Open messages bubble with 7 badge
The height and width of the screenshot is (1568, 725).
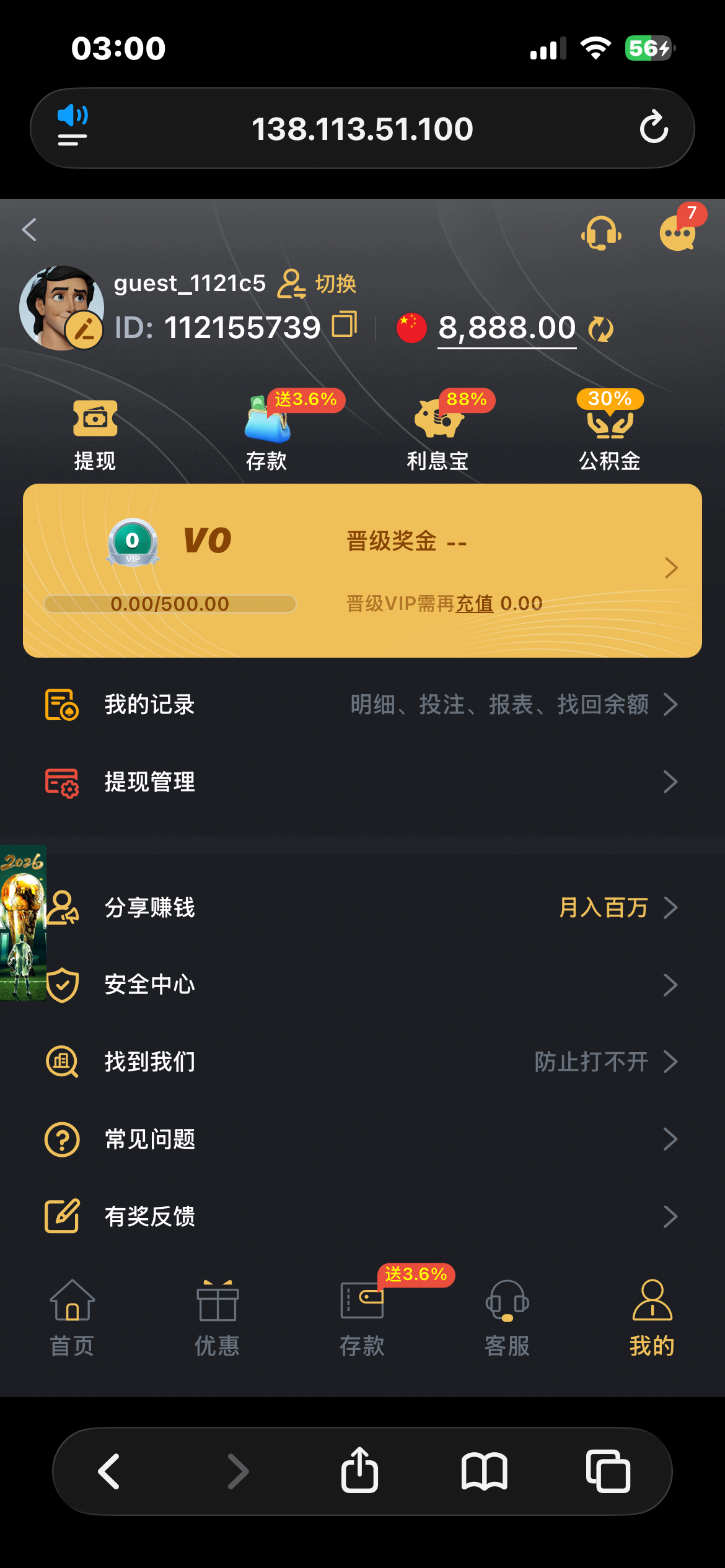coord(678,233)
